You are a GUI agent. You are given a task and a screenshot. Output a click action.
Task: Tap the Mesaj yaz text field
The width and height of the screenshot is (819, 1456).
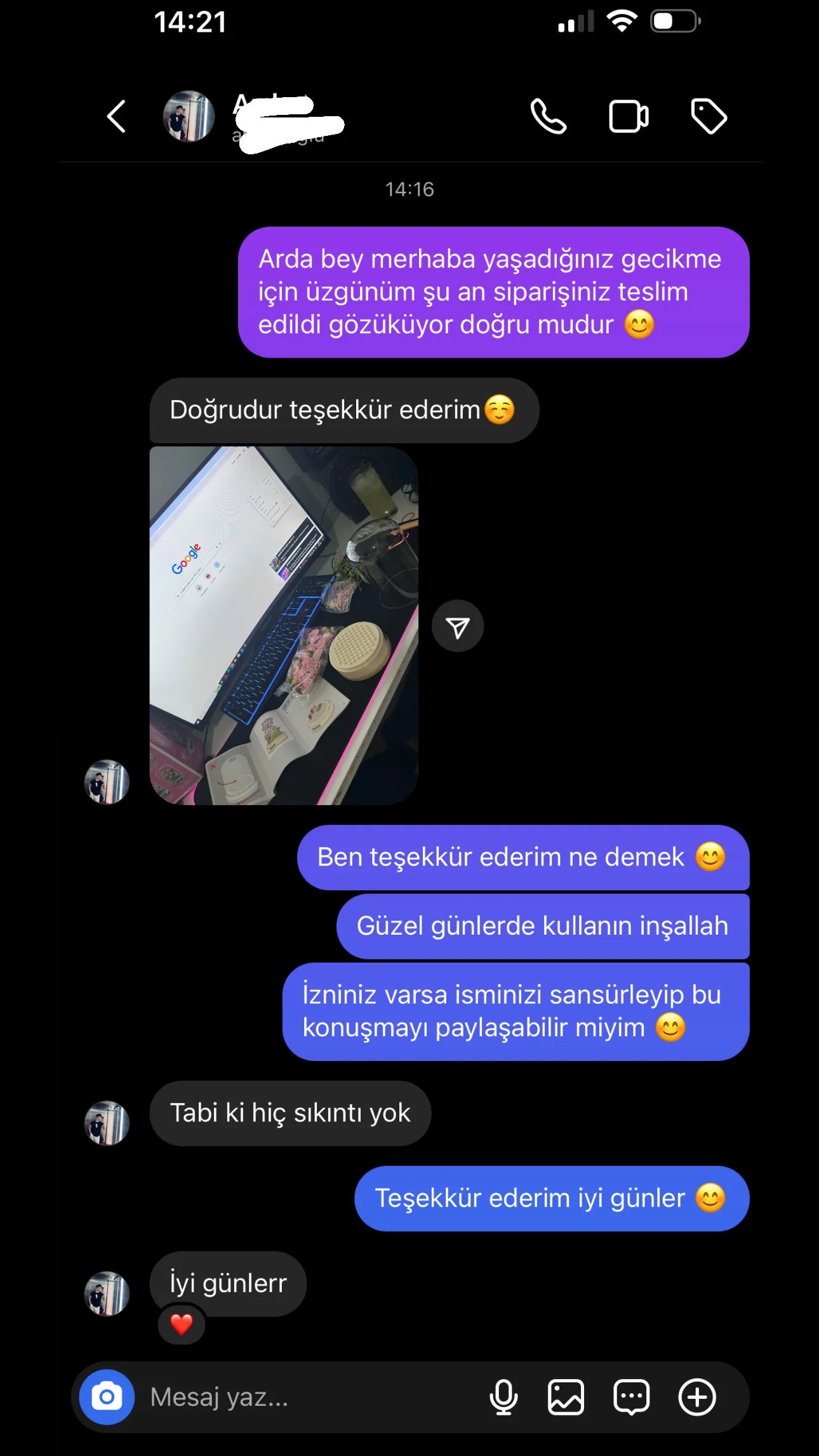(305, 1397)
